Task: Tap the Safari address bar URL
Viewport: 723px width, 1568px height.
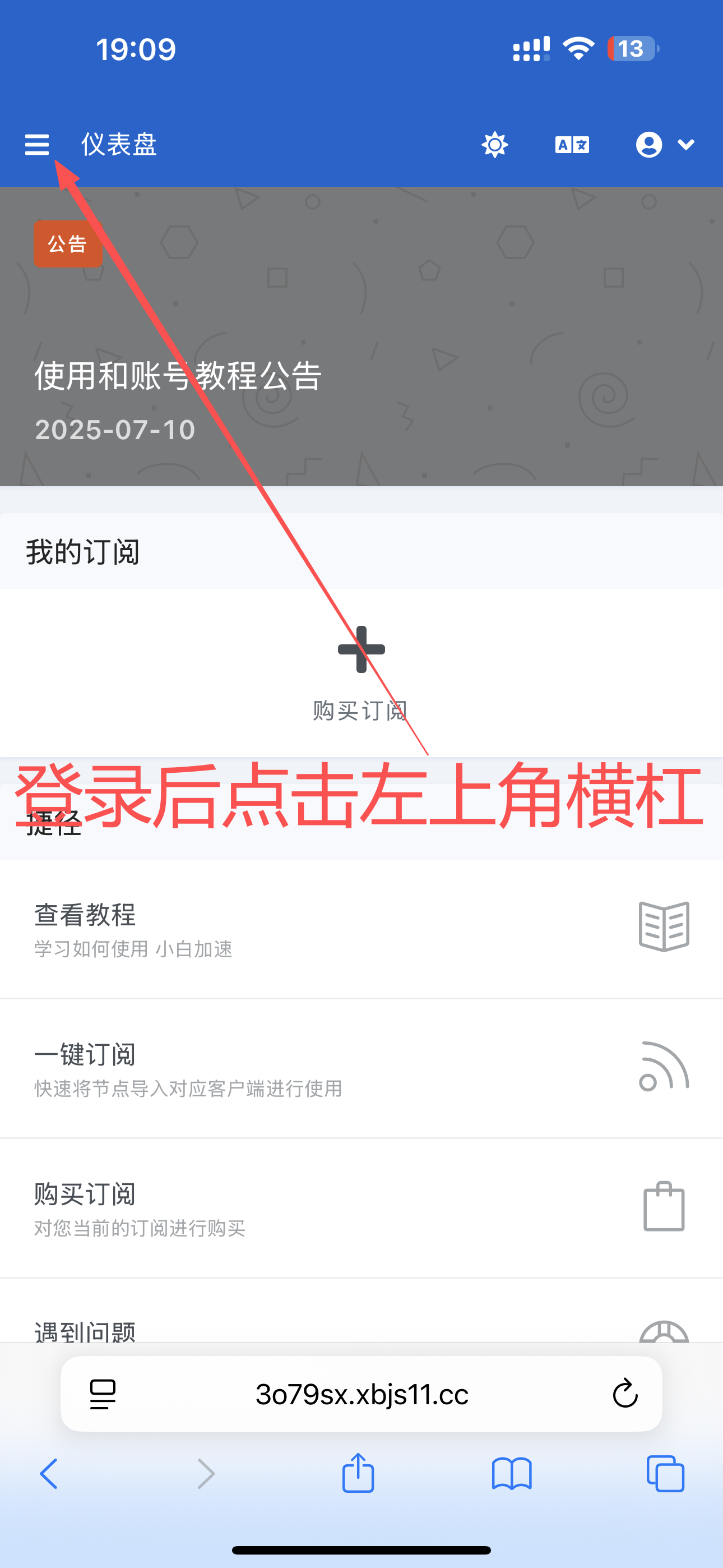Action: 361,1395
